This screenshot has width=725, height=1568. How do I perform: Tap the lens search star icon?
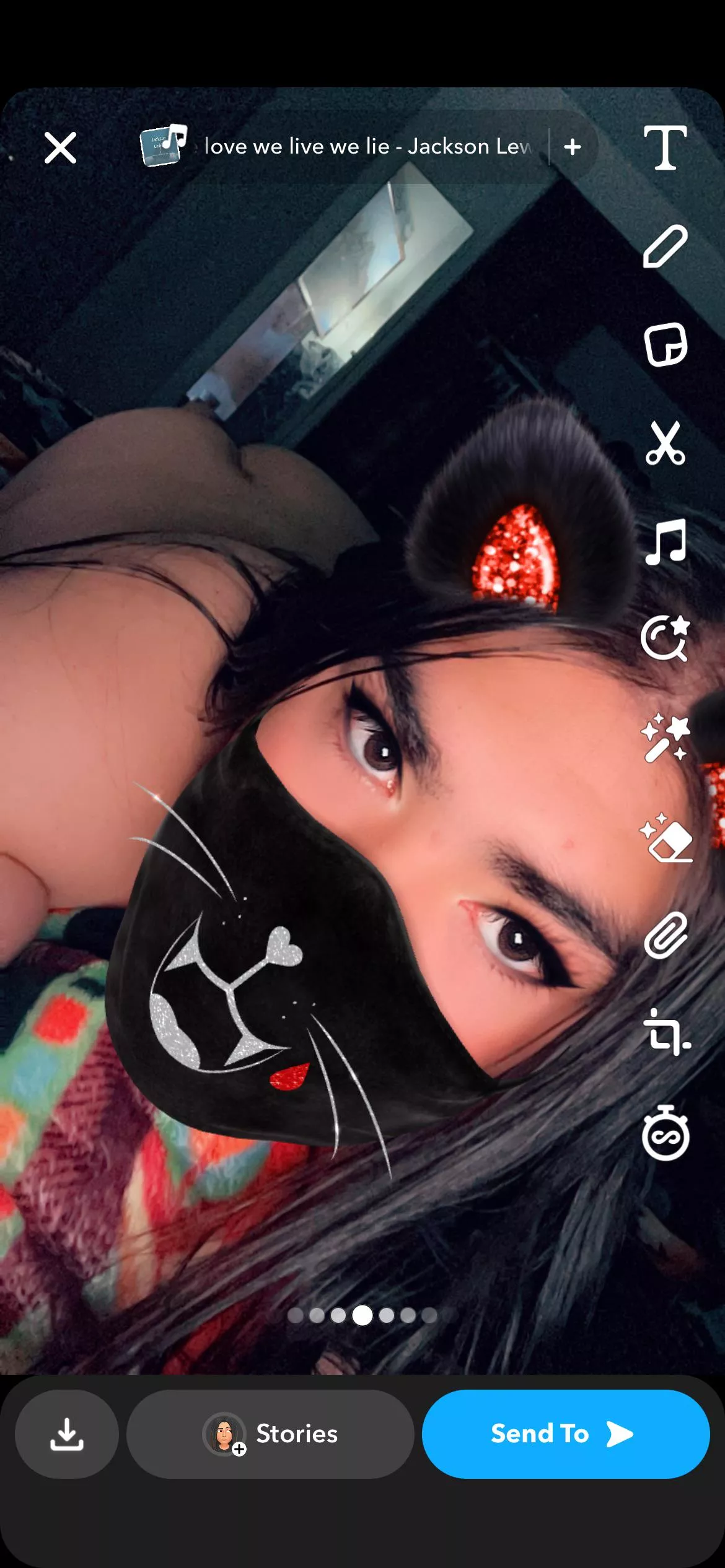click(665, 639)
